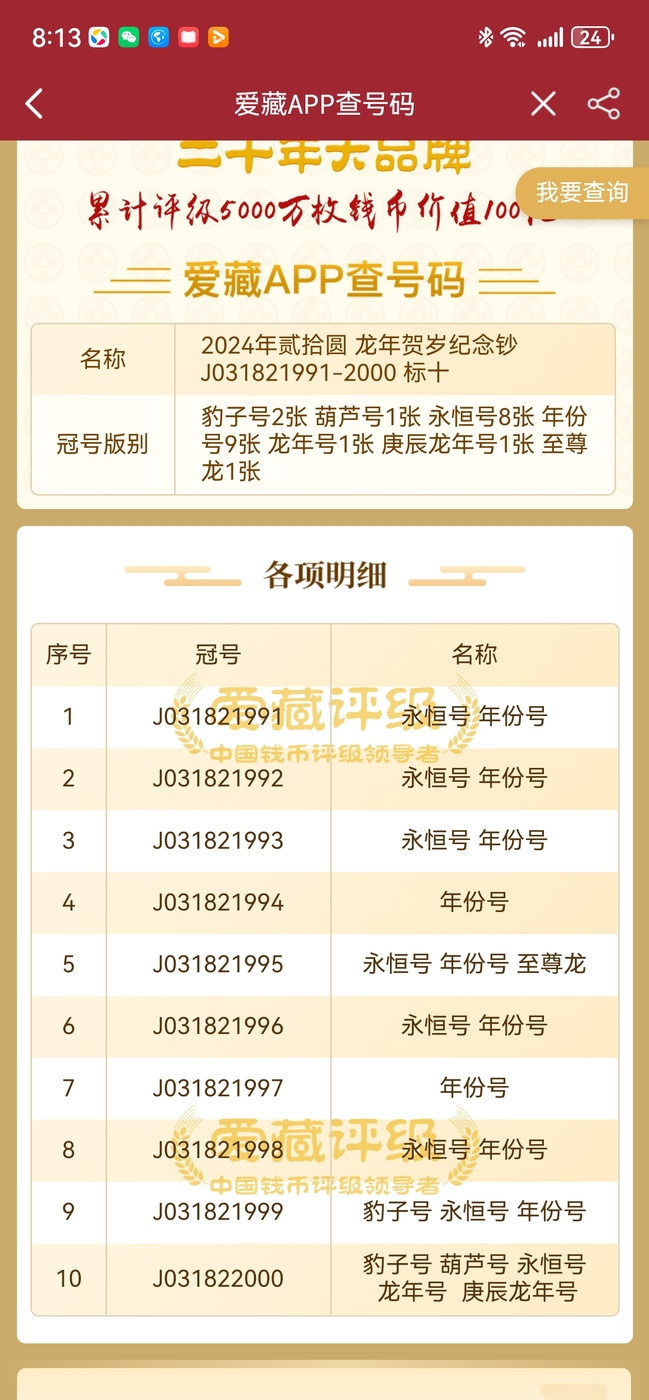
Task: Share this page via the share icon
Action: [603, 104]
